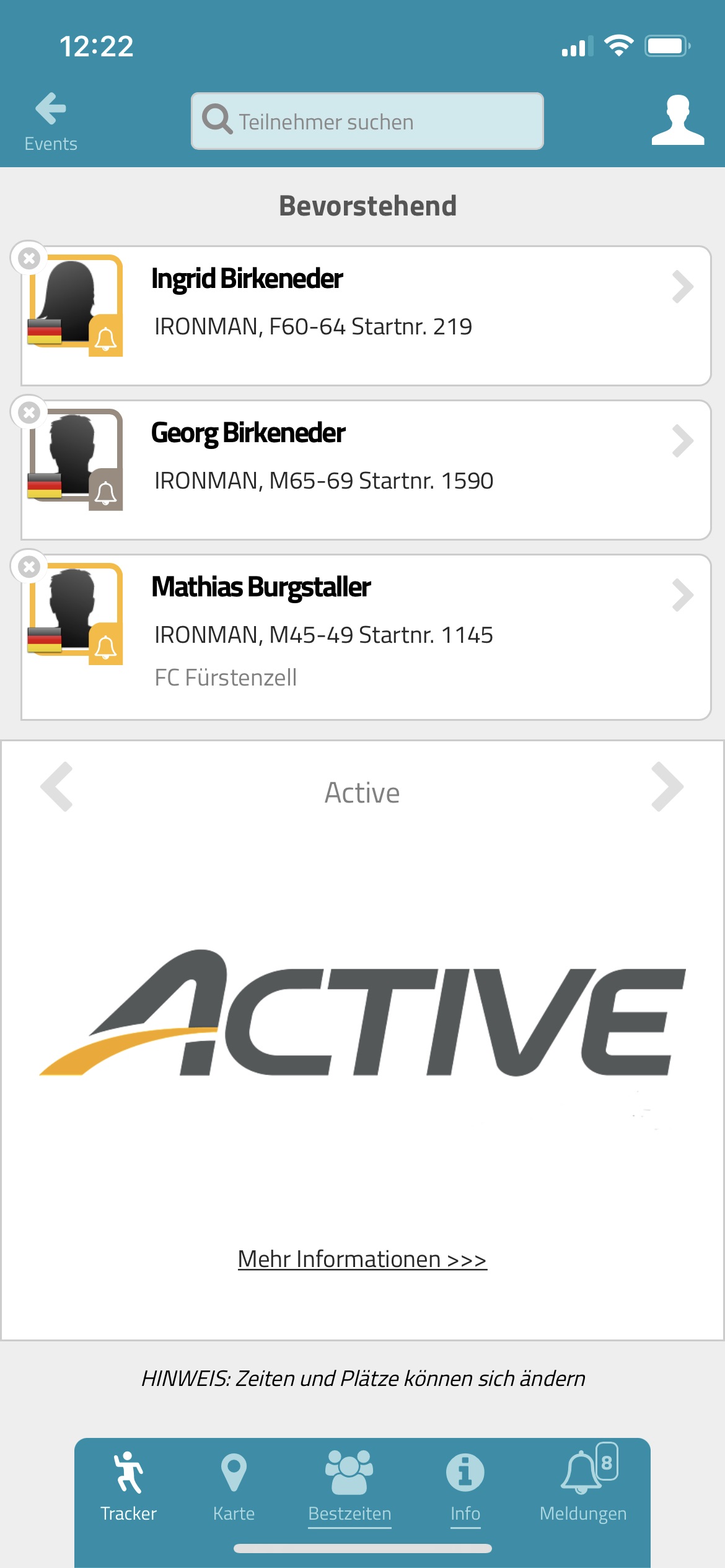Go back to Events
The image size is (725, 1568).
click(x=51, y=122)
